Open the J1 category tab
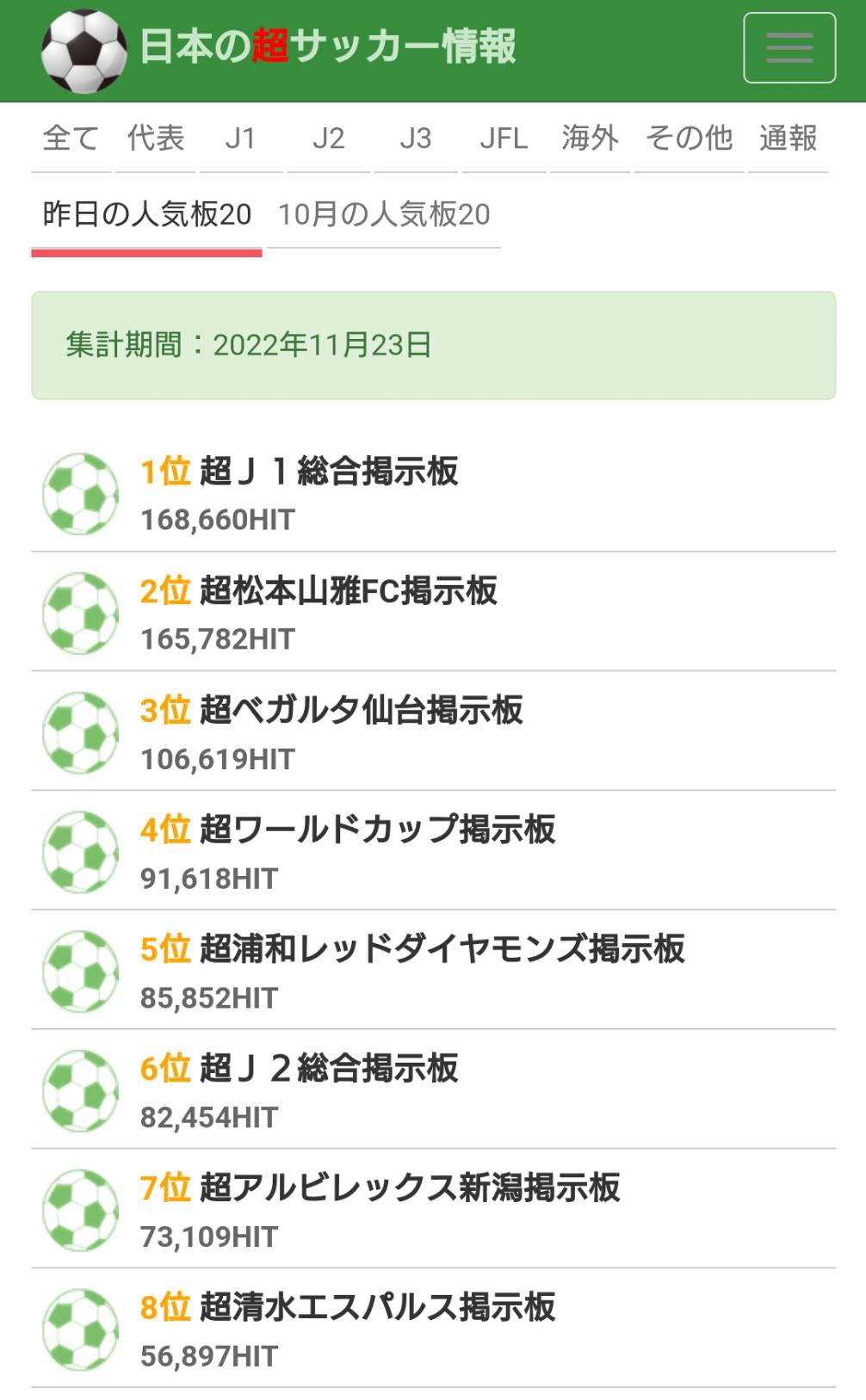This screenshot has height=1400, width=866. 240,139
